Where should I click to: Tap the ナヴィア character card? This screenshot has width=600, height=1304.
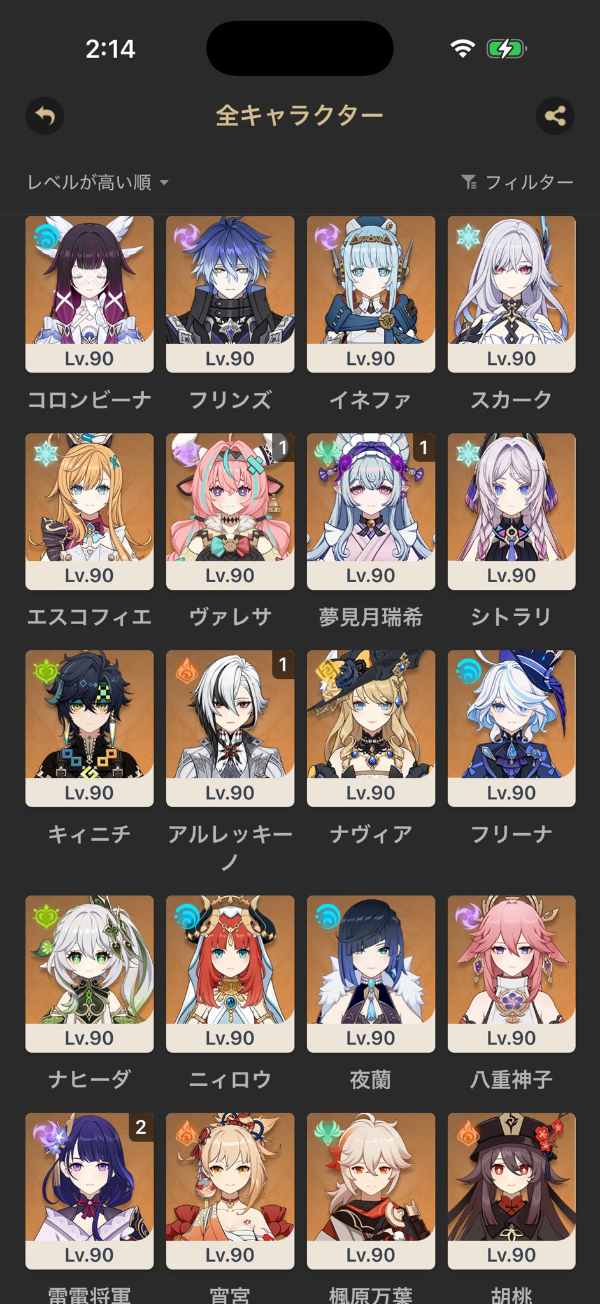click(x=371, y=728)
